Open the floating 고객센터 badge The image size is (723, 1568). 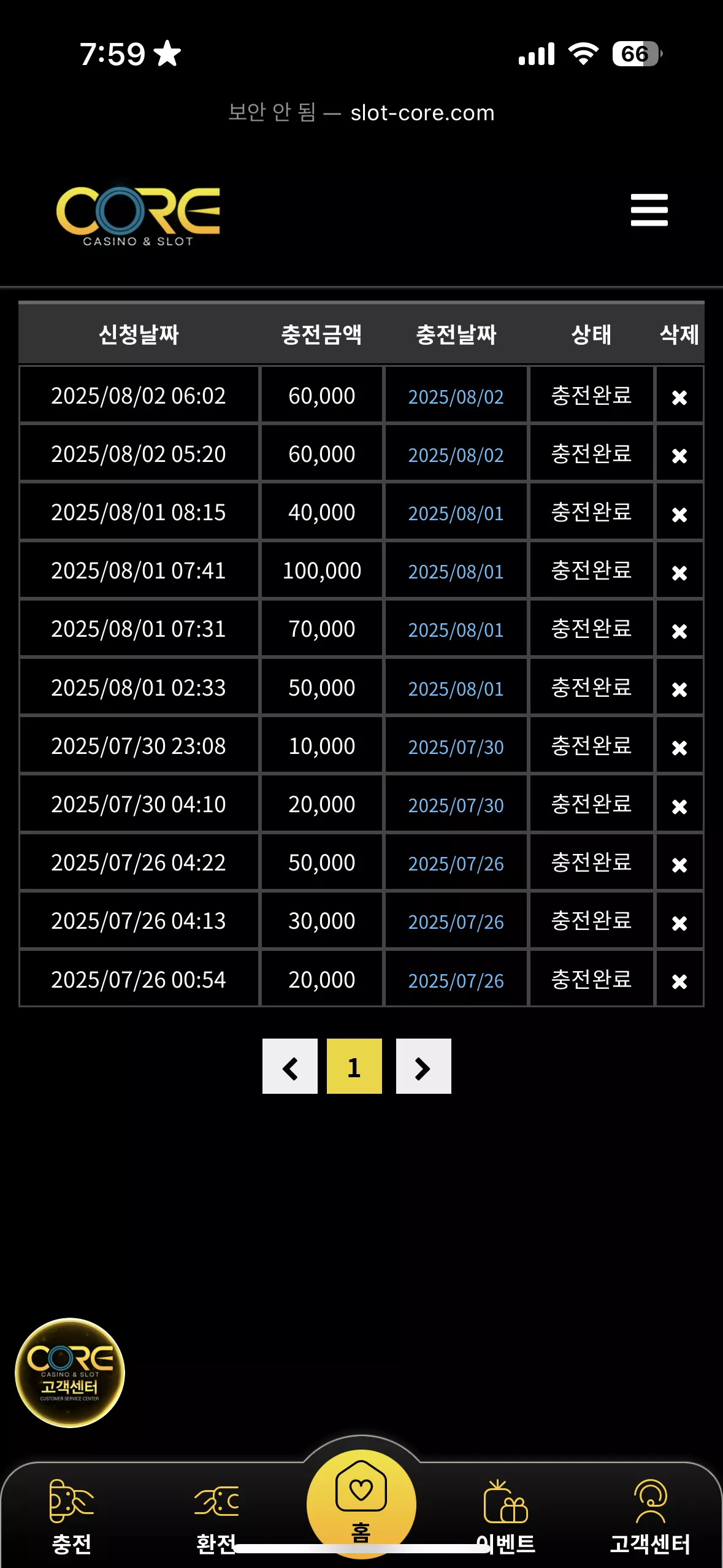point(70,1372)
